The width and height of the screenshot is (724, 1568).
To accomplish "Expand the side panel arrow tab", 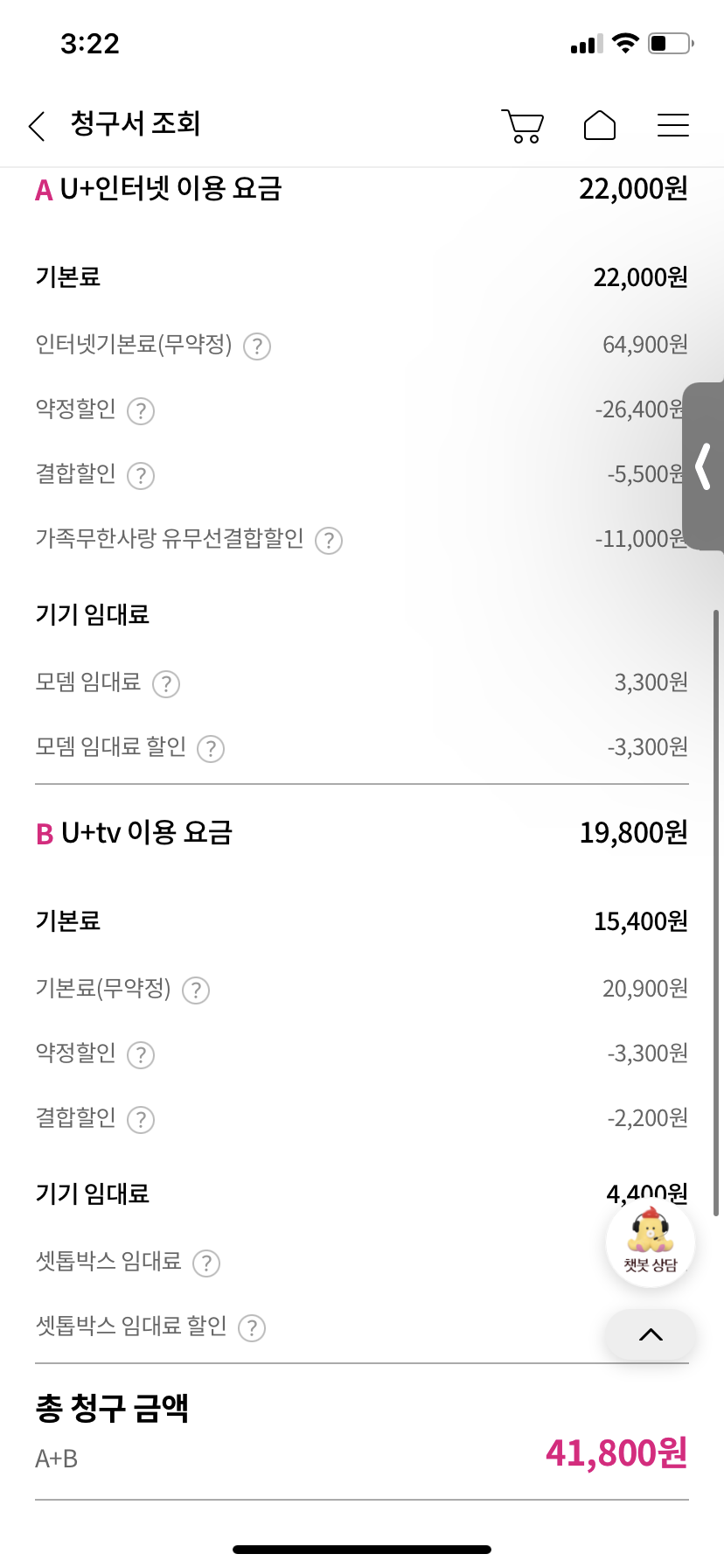I will tap(703, 465).
